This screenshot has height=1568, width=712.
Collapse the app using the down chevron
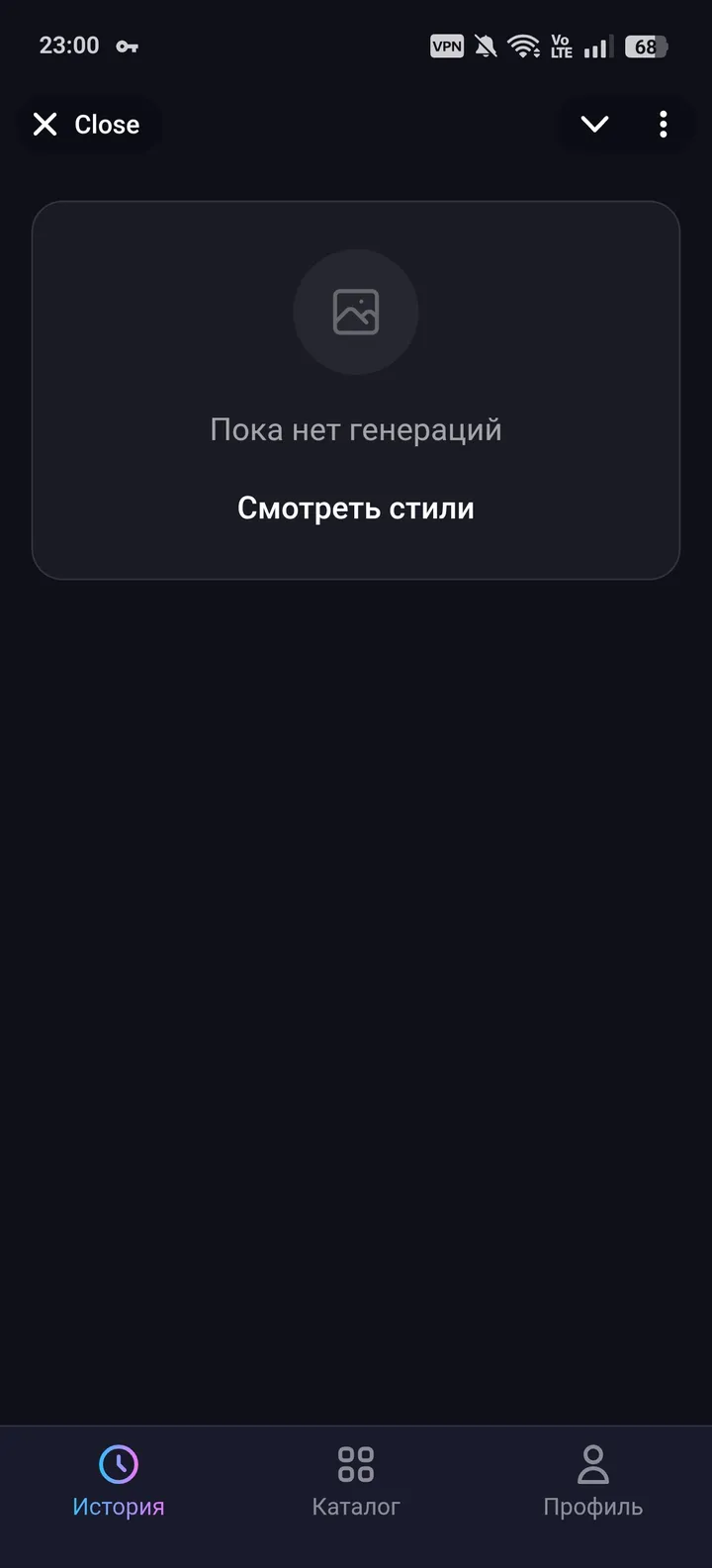[x=594, y=125]
